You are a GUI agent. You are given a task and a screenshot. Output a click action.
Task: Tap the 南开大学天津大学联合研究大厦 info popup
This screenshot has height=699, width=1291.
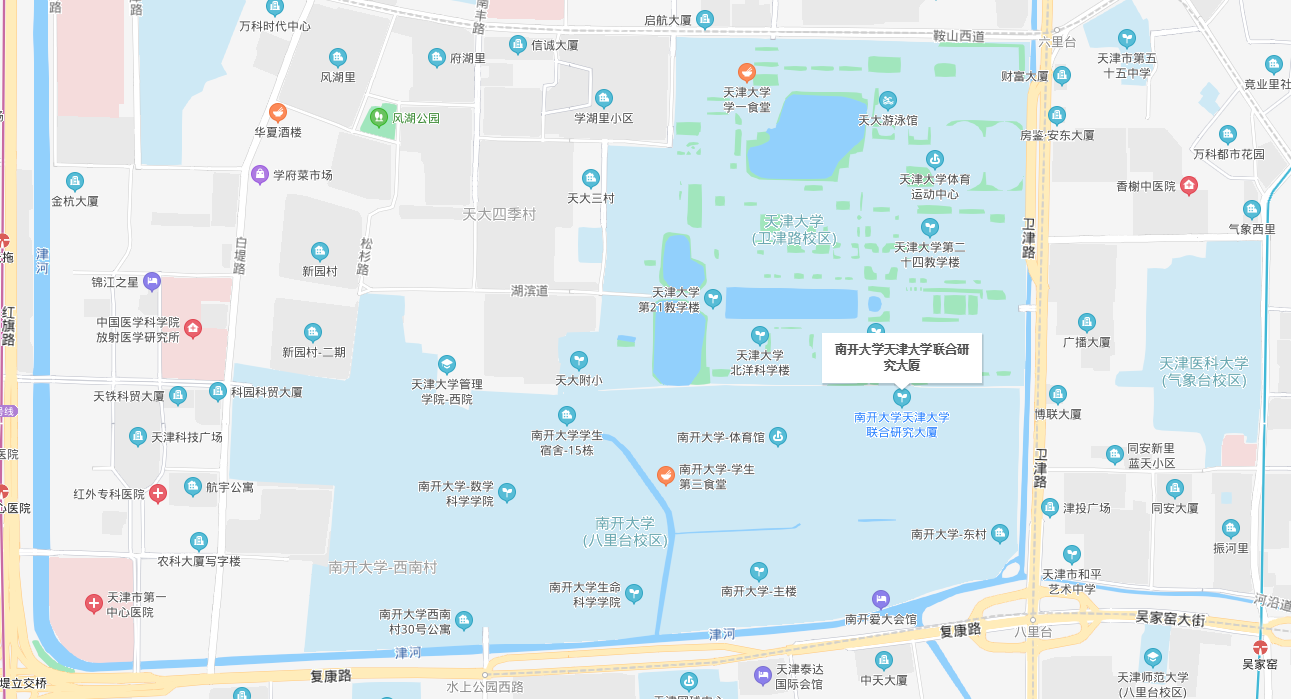pyautogui.click(x=901, y=357)
